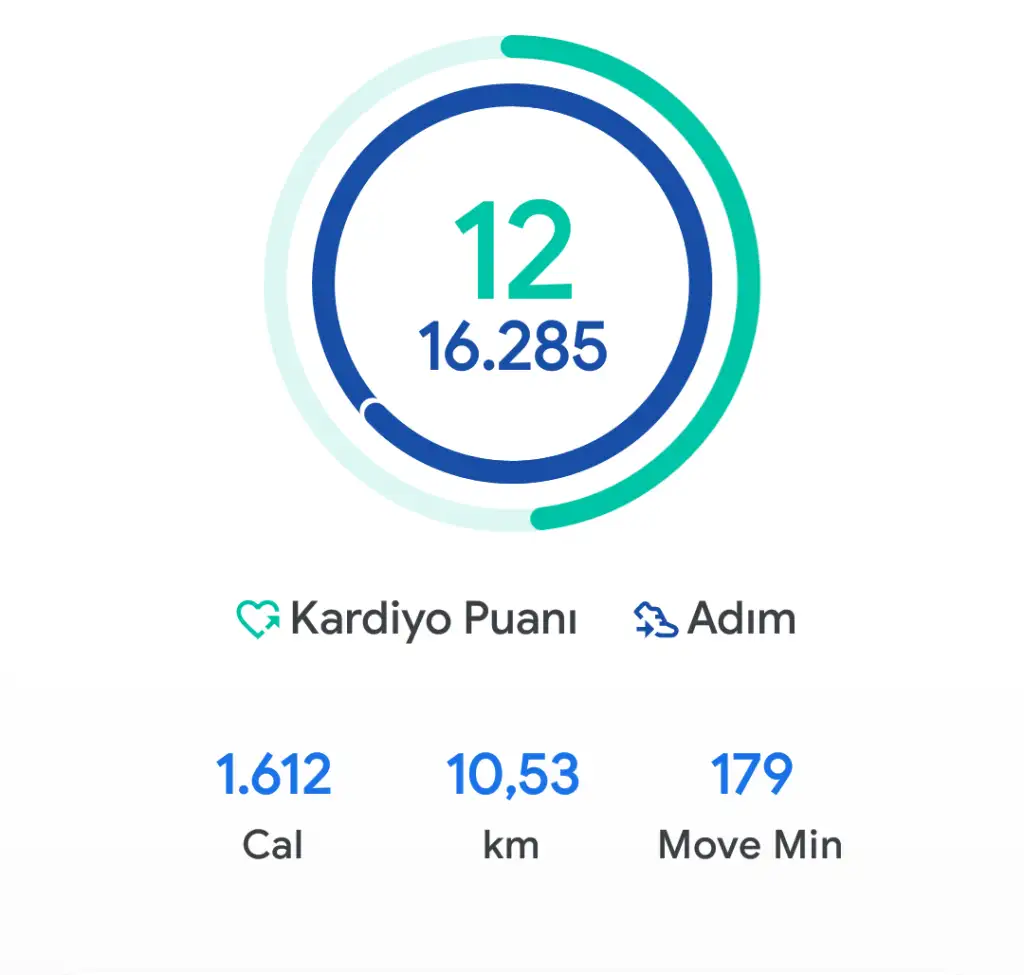Open the activity ring showing 16.285 steps

pos(512,285)
